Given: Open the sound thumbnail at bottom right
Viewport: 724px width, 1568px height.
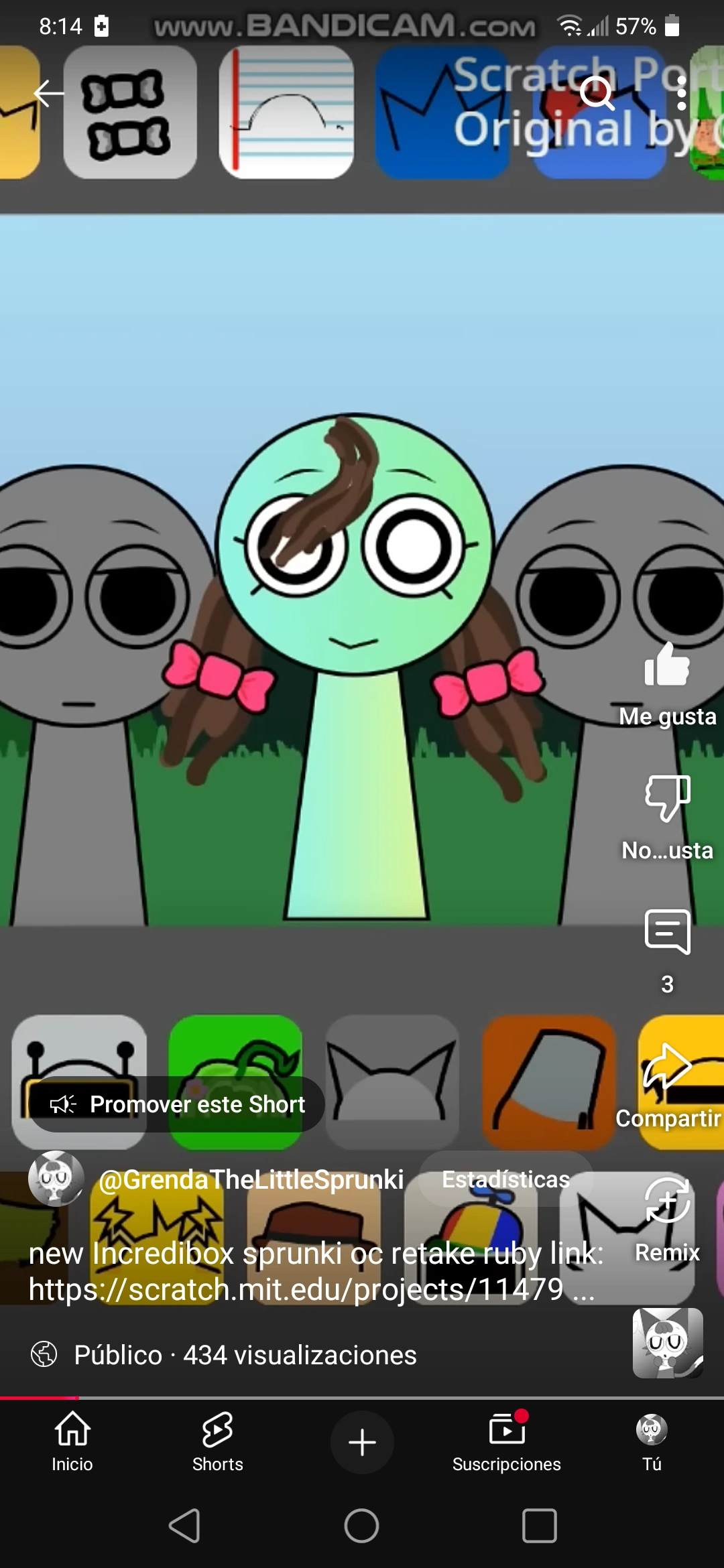Looking at the screenshot, I should pyautogui.click(x=667, y=1343).
